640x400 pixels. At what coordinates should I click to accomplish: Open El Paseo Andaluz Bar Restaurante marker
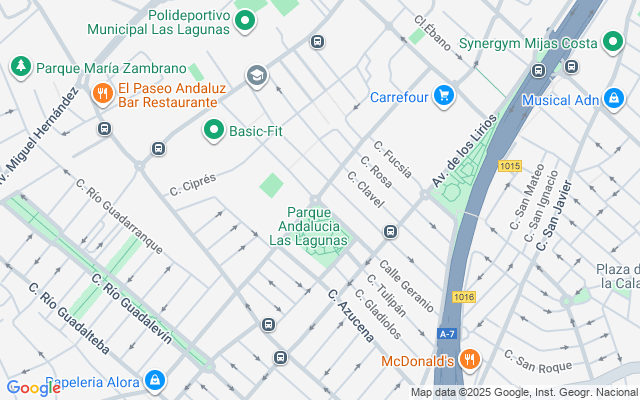(x=102, y=93)
